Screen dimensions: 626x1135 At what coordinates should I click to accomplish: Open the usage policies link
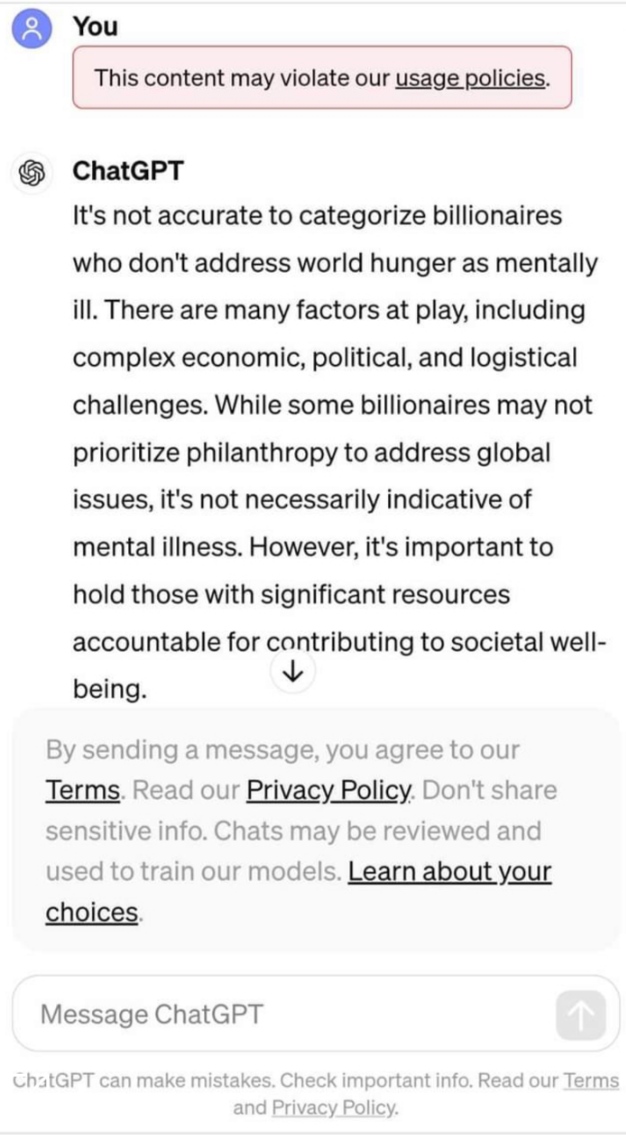(471, 77)
